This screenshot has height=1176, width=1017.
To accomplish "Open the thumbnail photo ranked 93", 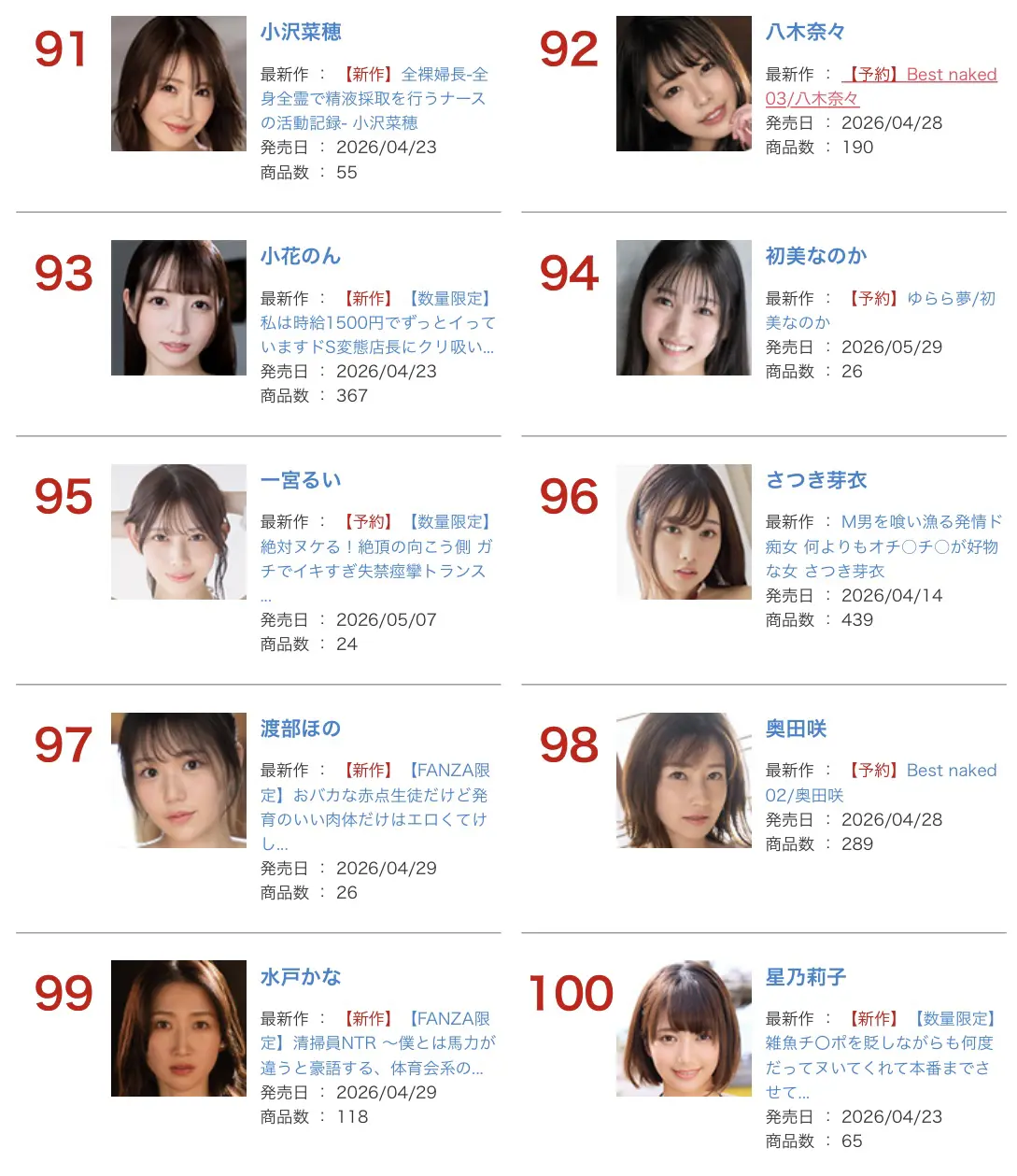I will [x=178, y=307].
